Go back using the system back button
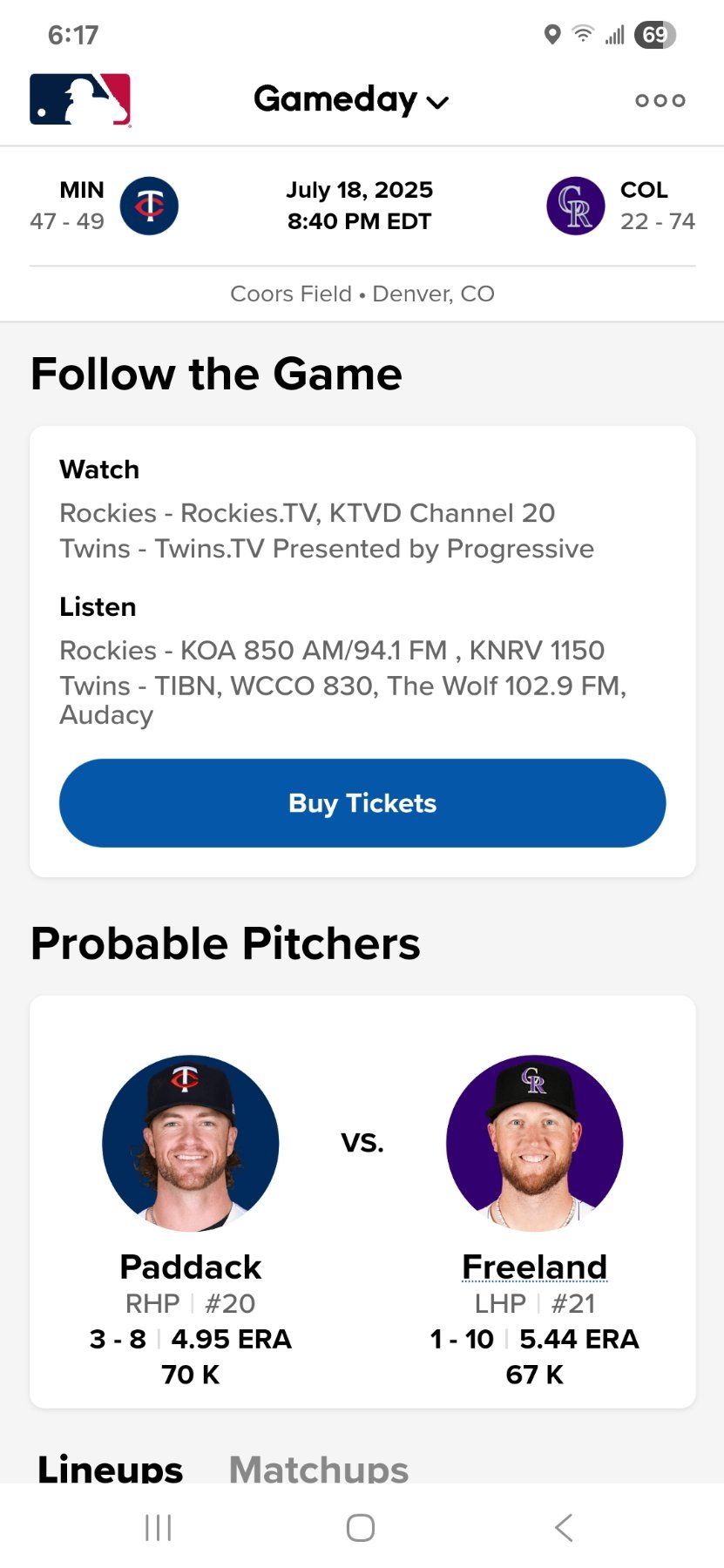Viewport: 724px width, 1568px height. pyautogui.click(x=564, y=1527)
